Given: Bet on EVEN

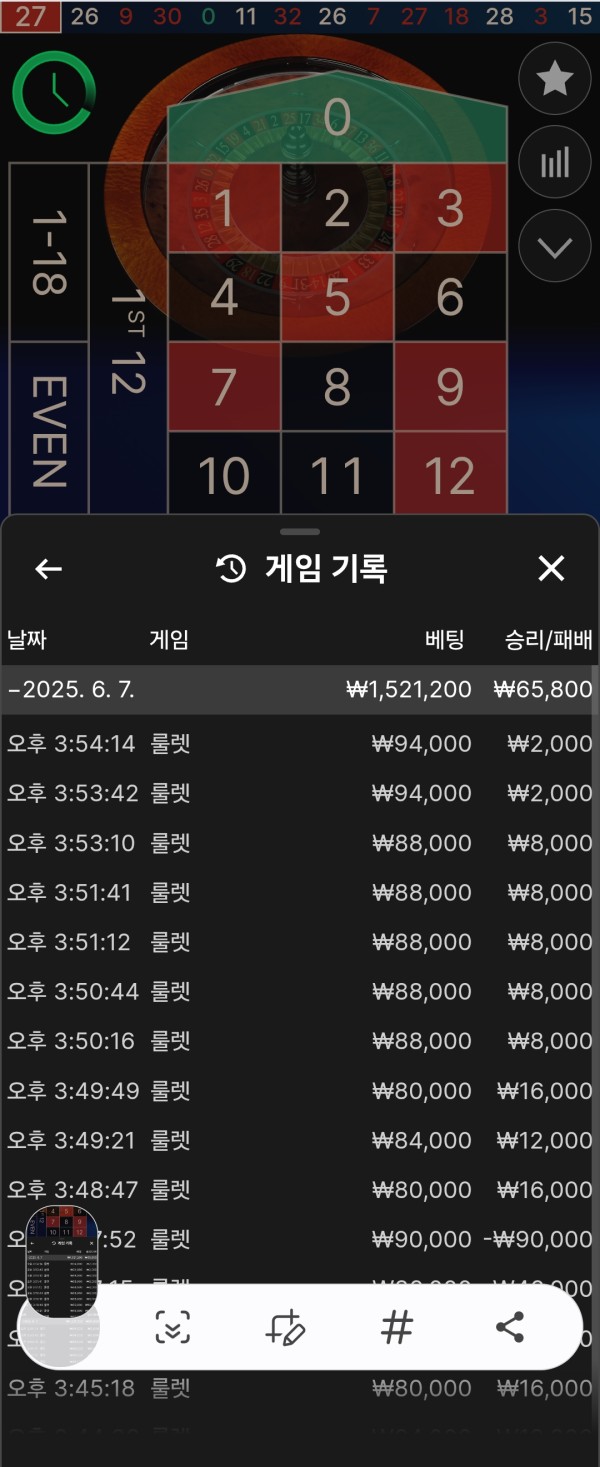Looking at the screenshot, I should tap(48, 430).
